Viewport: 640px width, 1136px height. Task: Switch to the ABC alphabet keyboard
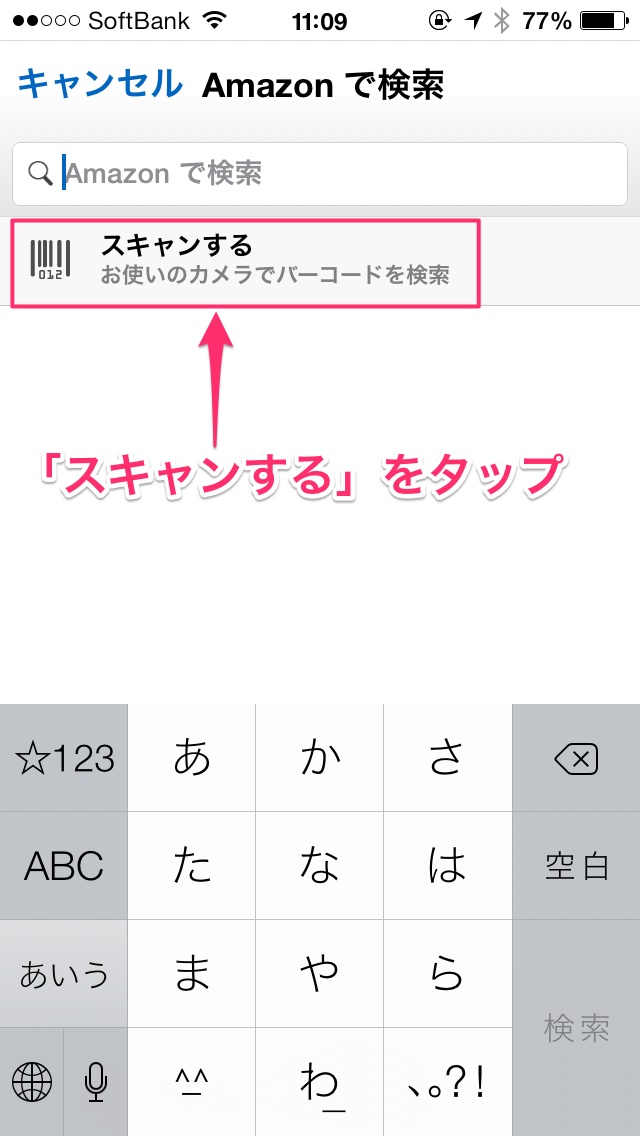[x=64, y=866]
